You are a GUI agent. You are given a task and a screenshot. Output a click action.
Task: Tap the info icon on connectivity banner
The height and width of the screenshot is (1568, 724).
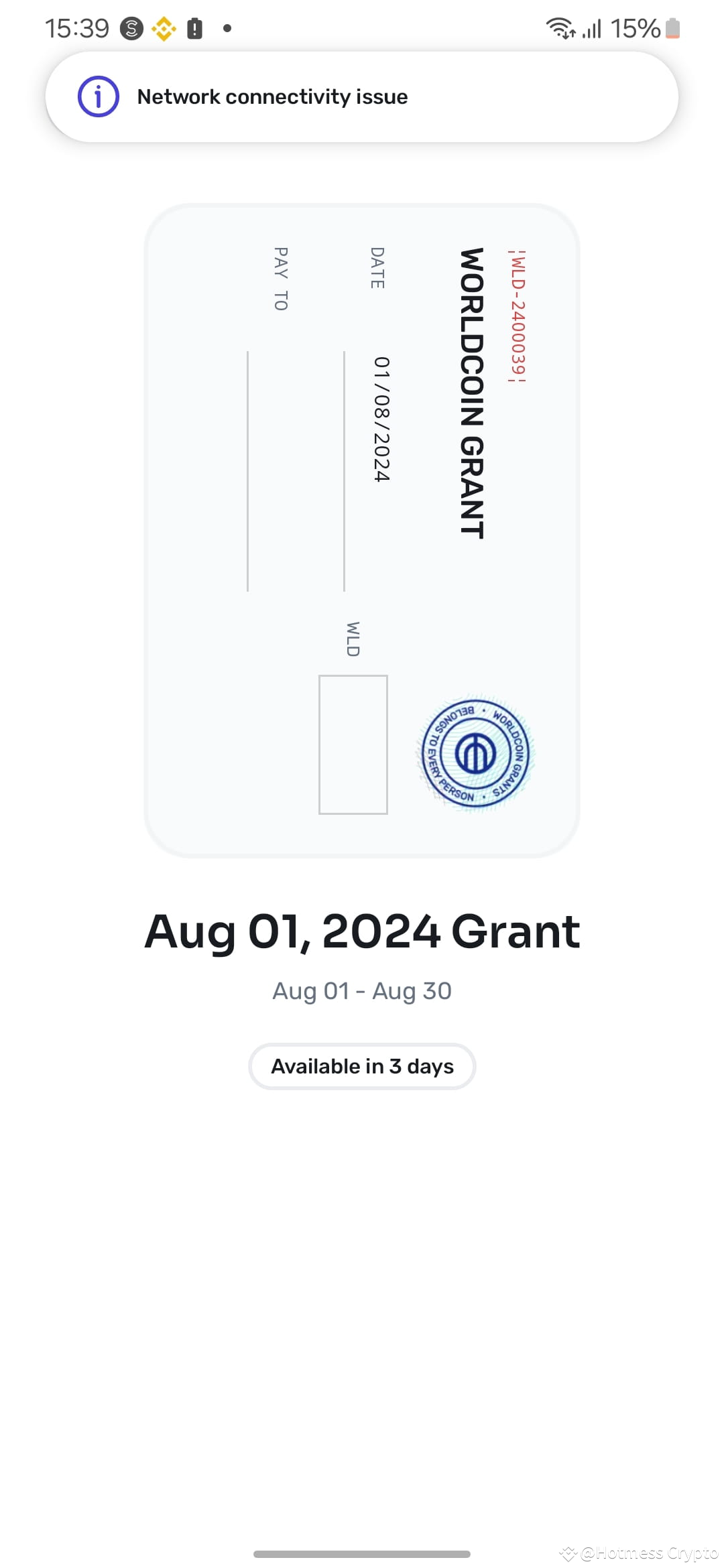tap(98, 96)
